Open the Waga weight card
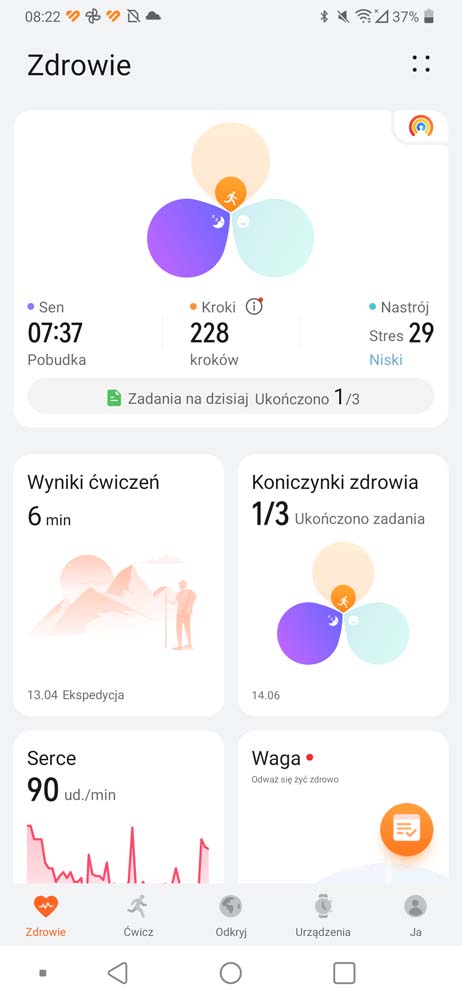Image resolution: width=462 pixels, height=1000 pixels. point(343,807)
